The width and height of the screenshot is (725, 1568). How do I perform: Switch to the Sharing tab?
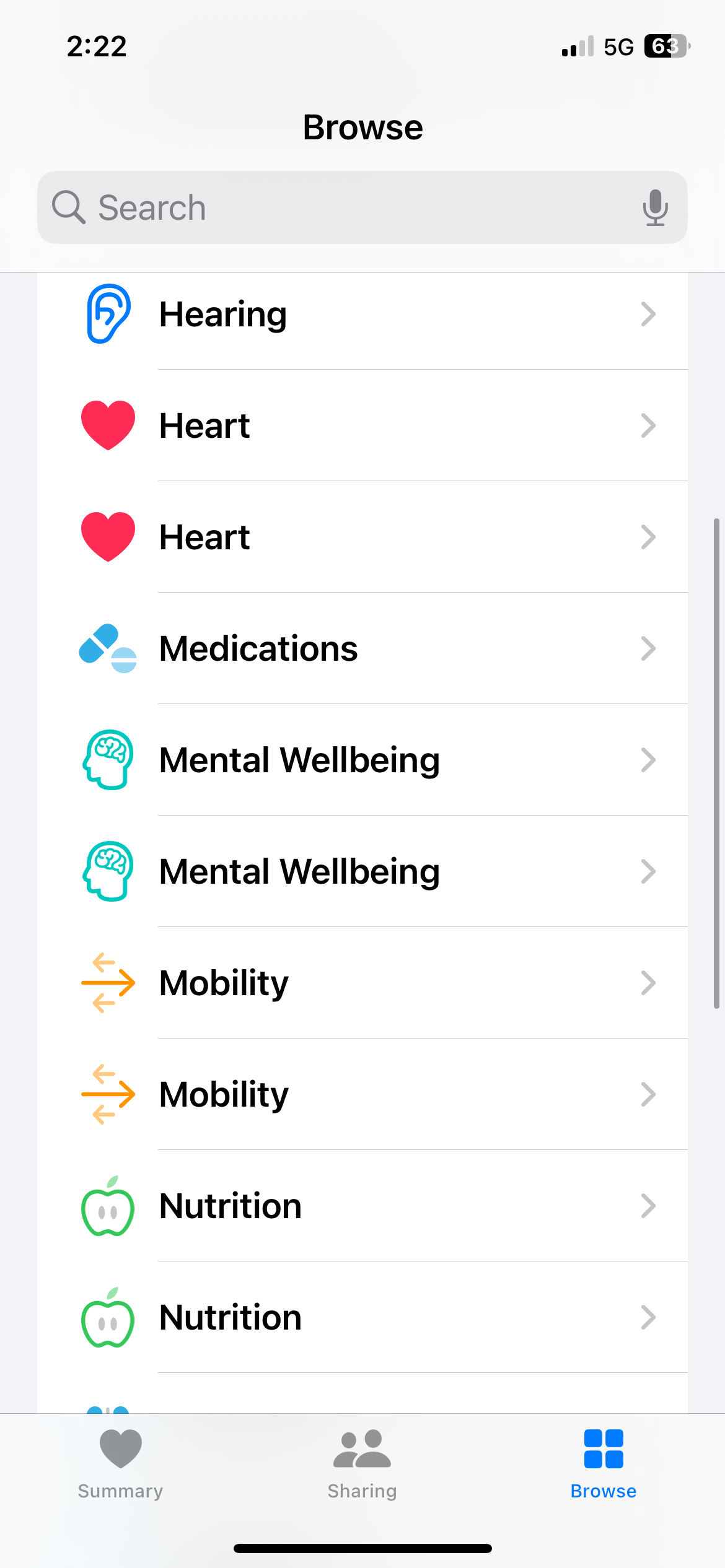point(362,1471)
